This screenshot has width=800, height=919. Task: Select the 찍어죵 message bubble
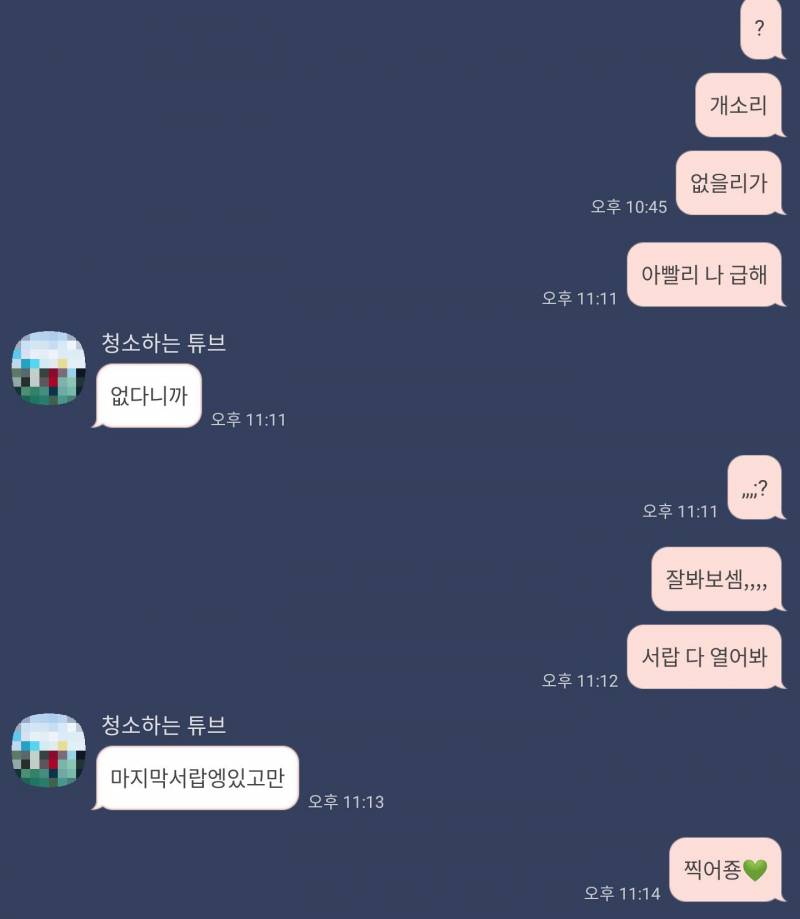pos(721,870)
